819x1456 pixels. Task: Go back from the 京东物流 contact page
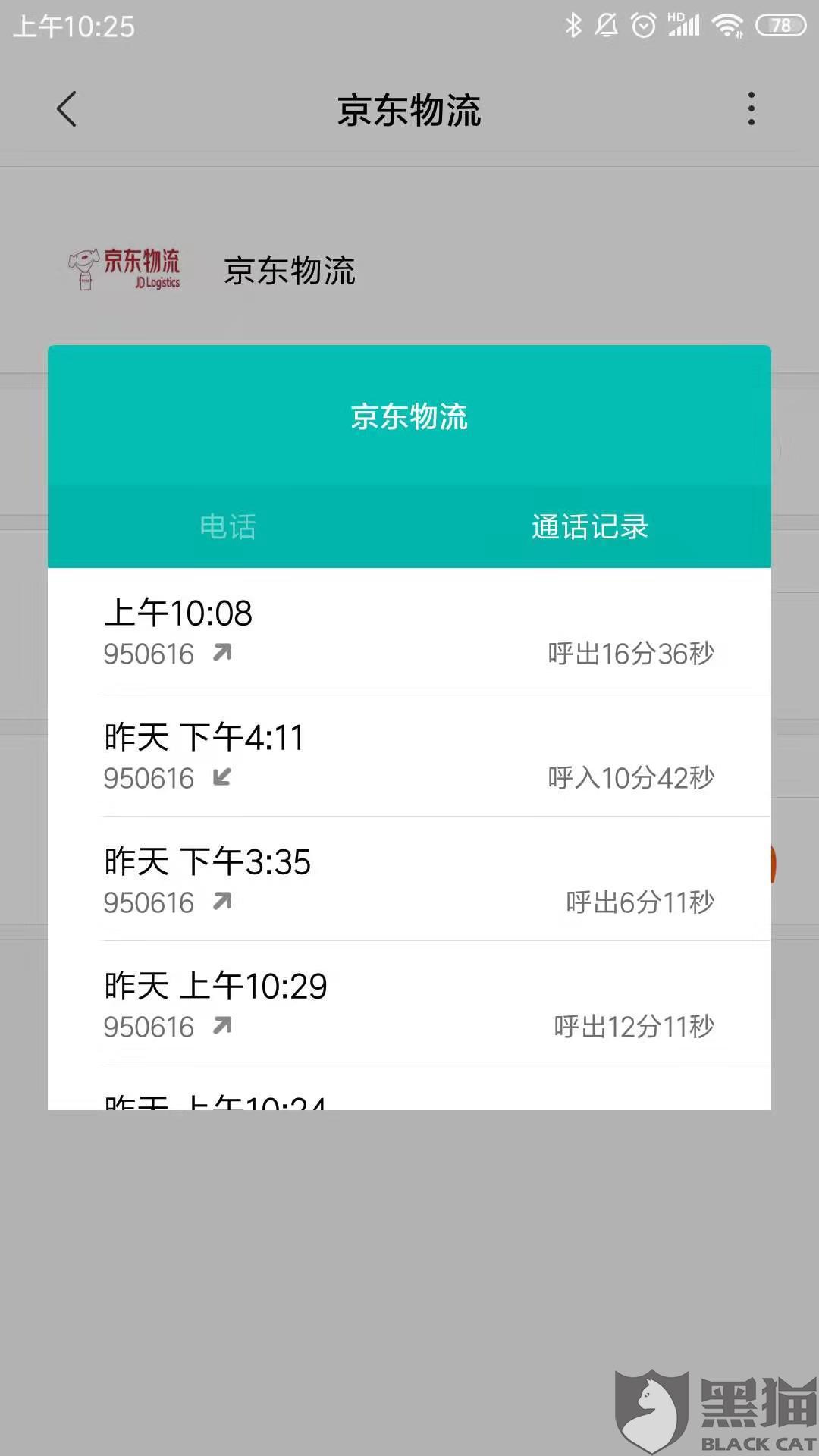[67, 109]
